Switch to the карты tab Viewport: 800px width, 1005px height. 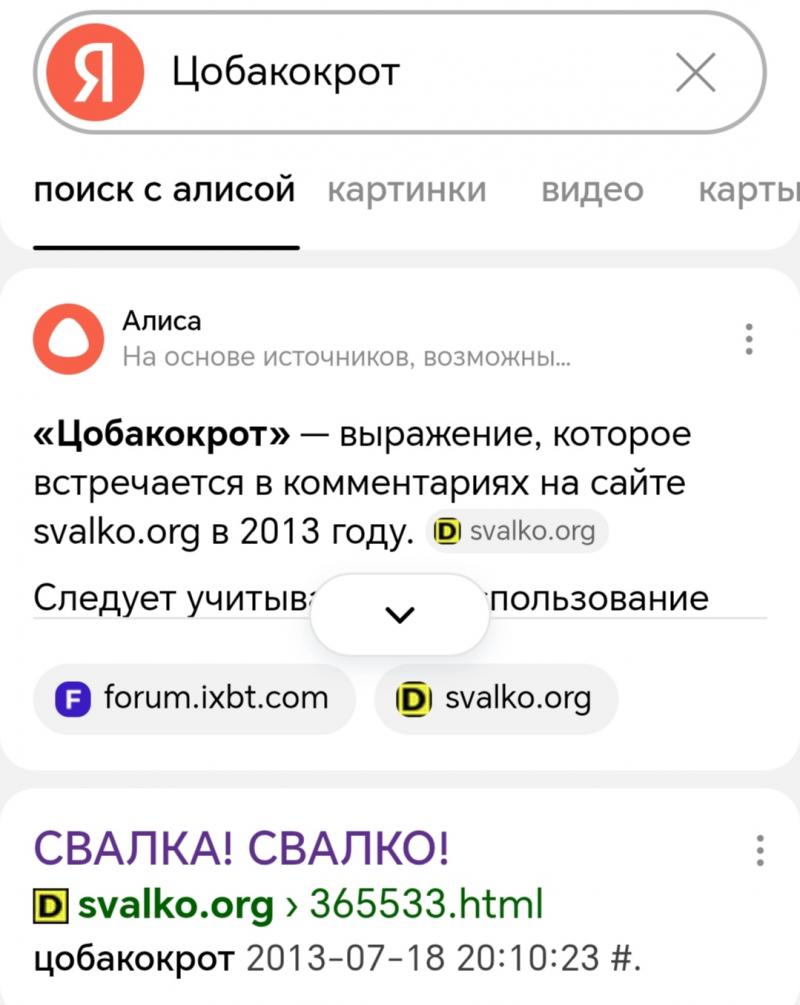click(x=750, y=189)
